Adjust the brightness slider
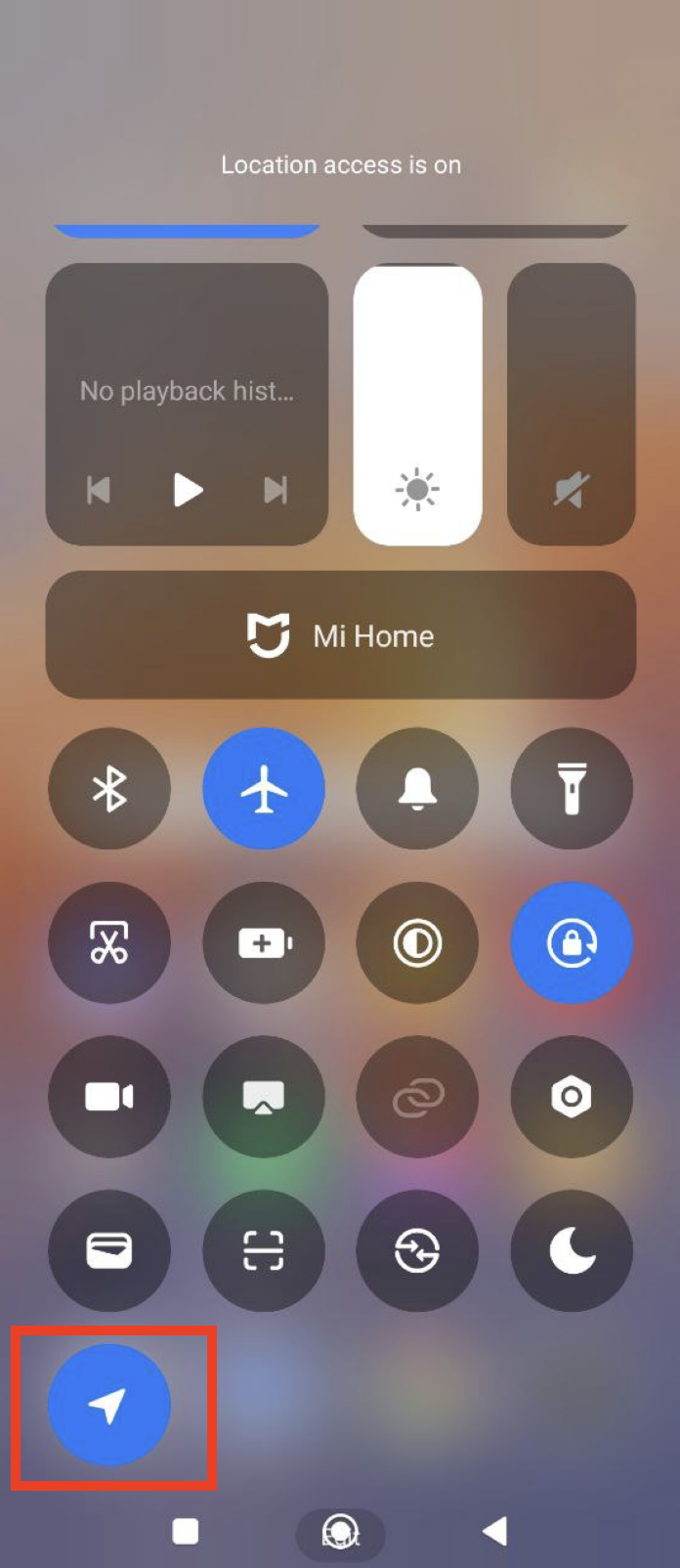The width and height of the screenshot is (680, 1568). point(417,405)
